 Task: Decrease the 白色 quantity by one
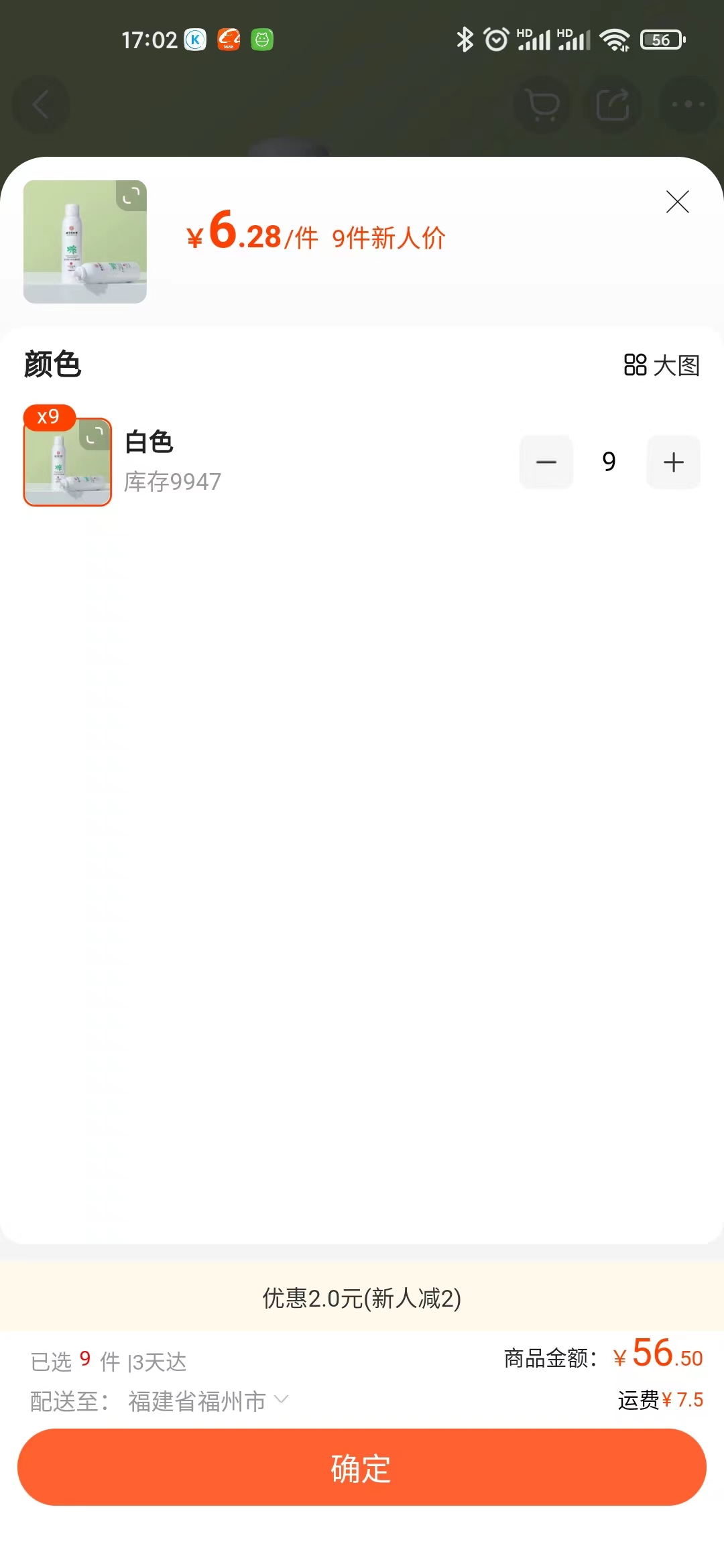546,462
